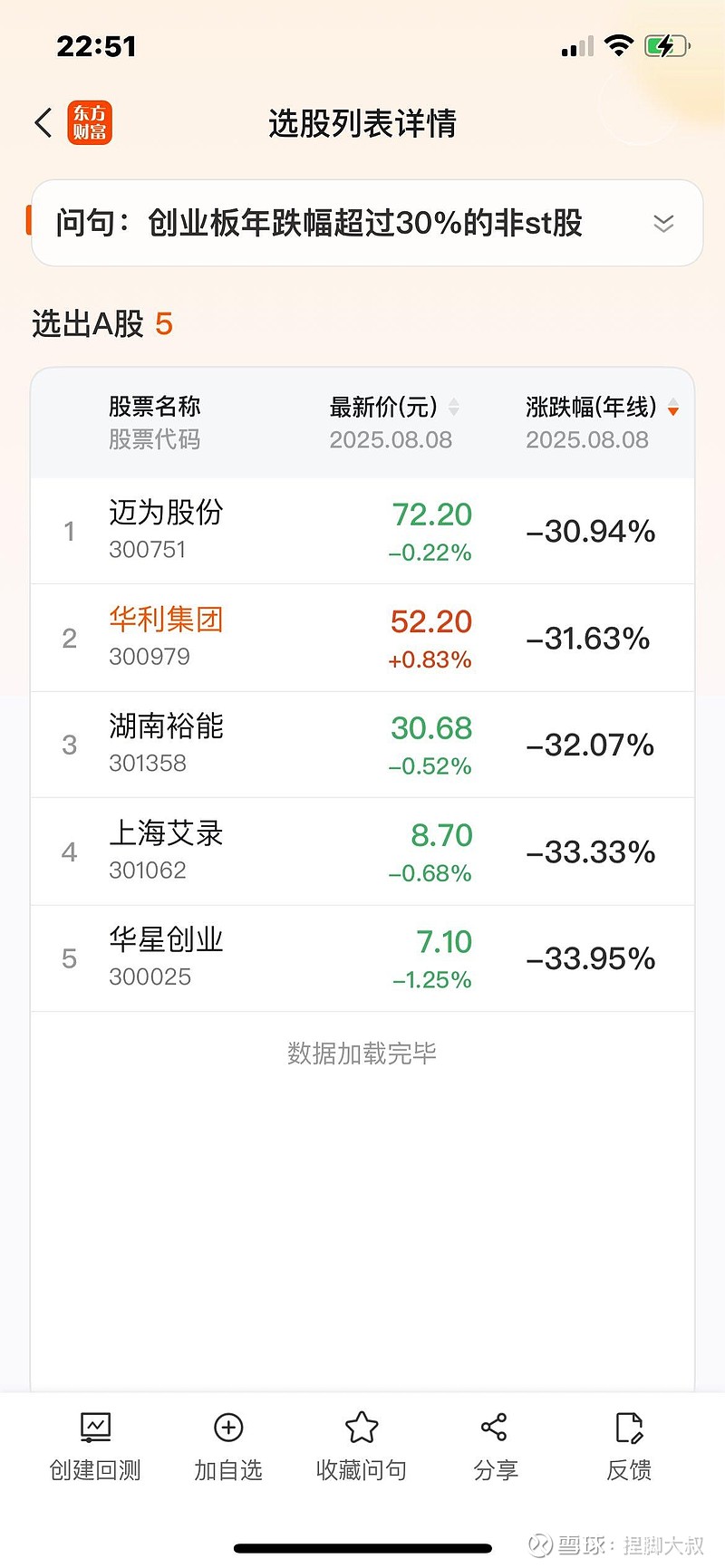The width and height of the screenshot is (725, 1568).
Task: Tap 创建回测 at the bottom
Action: (x=95, y=1447)
